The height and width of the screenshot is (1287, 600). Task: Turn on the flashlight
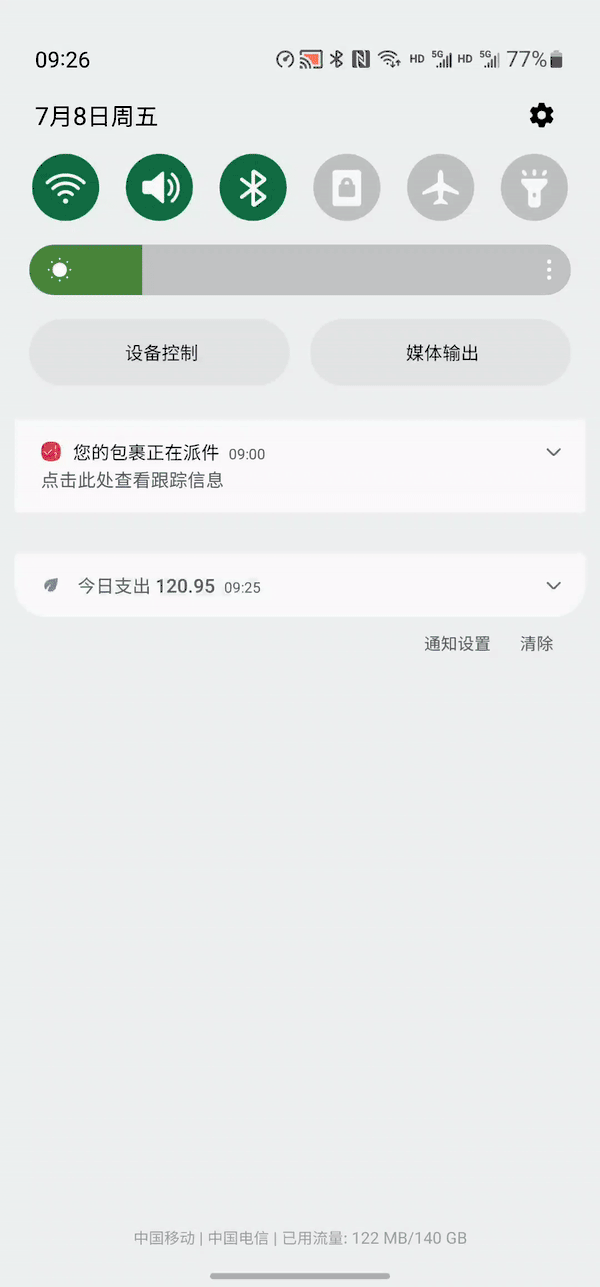coord(534,187)
